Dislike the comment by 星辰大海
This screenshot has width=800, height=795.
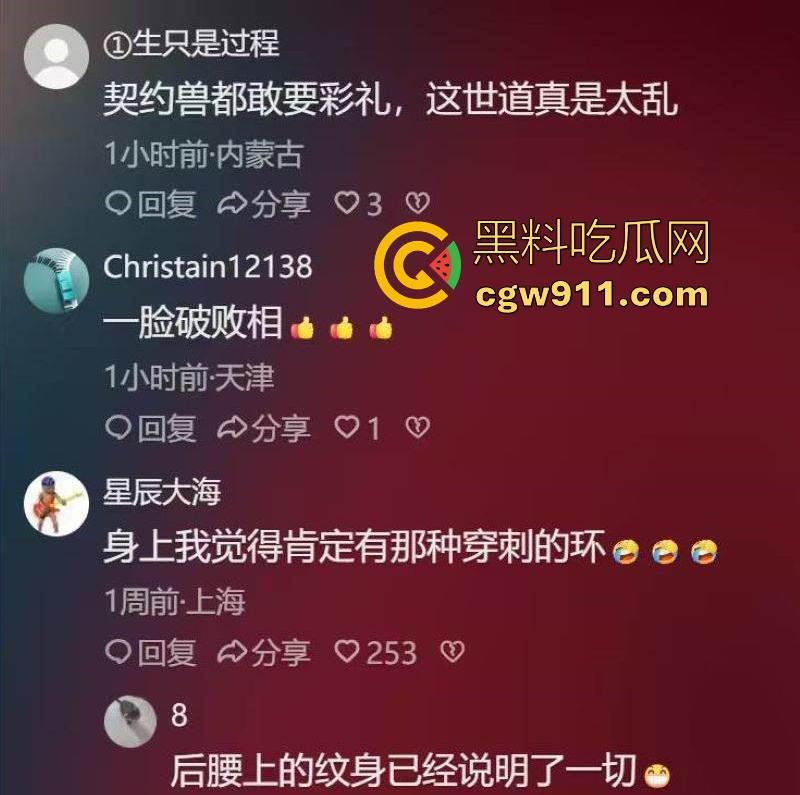453,653
